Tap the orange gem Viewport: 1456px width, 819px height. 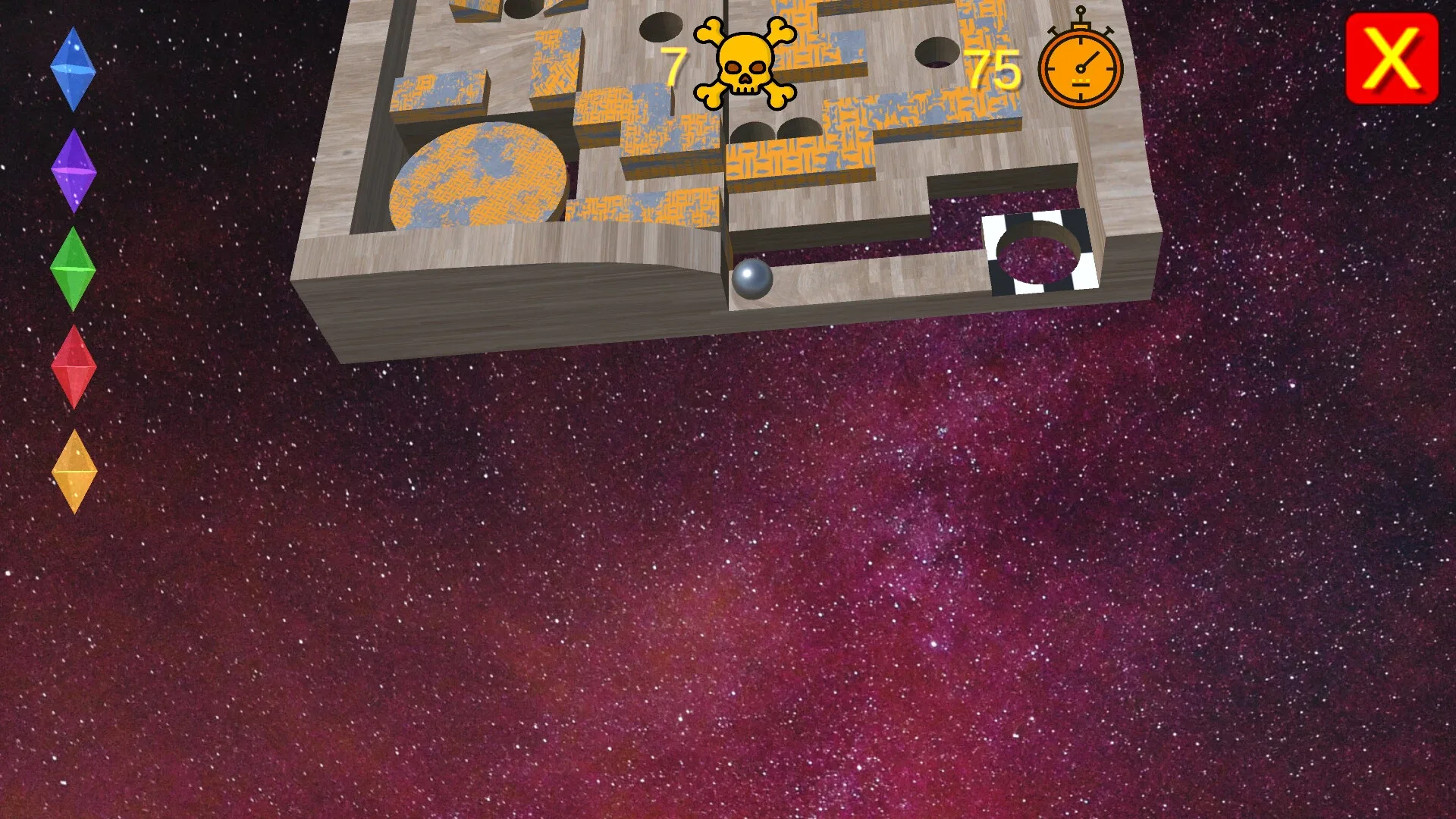coord(74,472)
